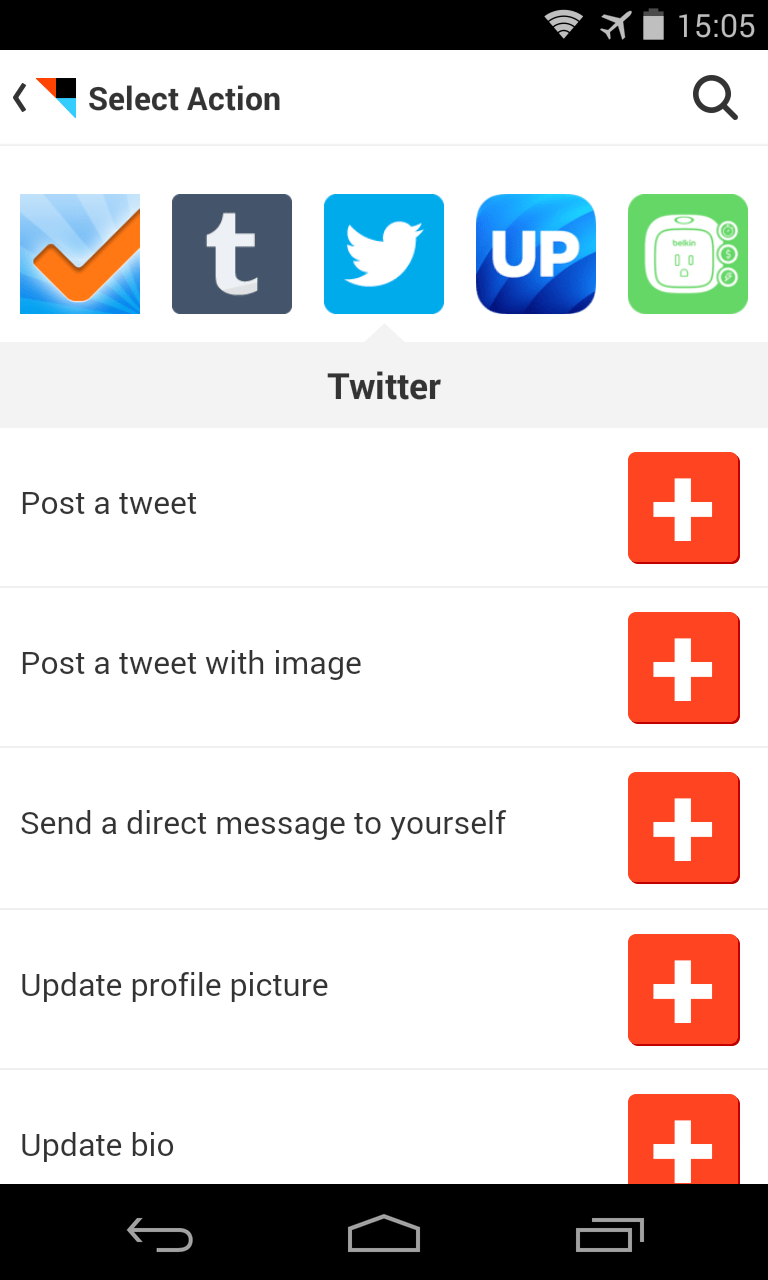Viewport: 768px width, 1280px height.
Task: Choose the Belkin WeMo channel icon
Action: (x=688, y=254)
